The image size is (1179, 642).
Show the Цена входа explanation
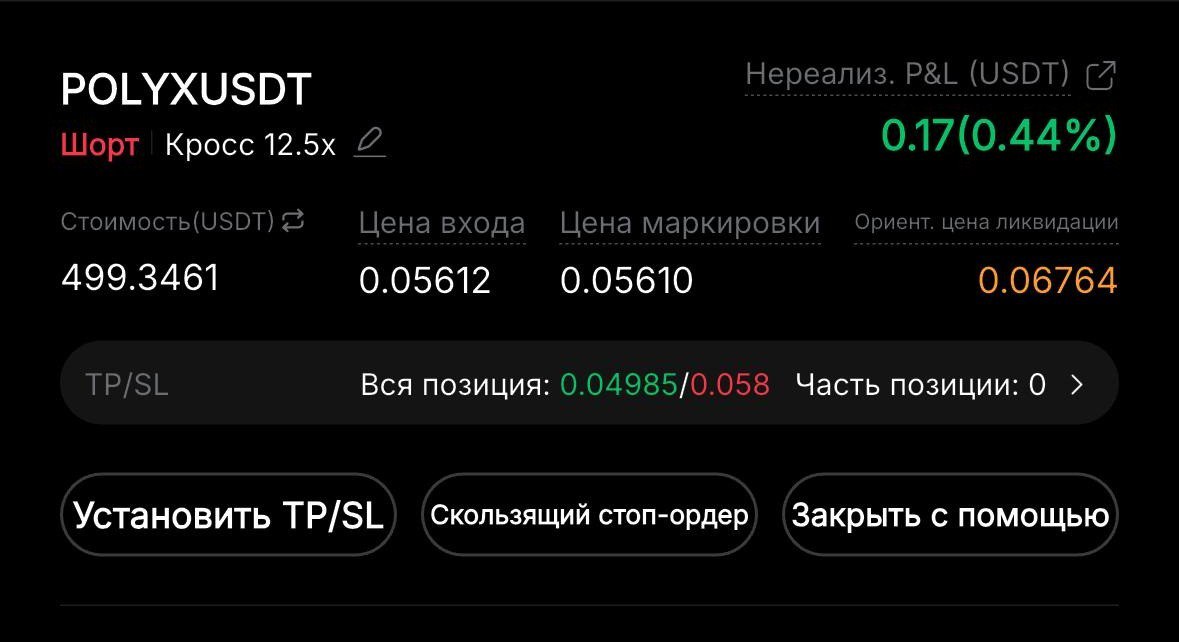pos(441,224)
